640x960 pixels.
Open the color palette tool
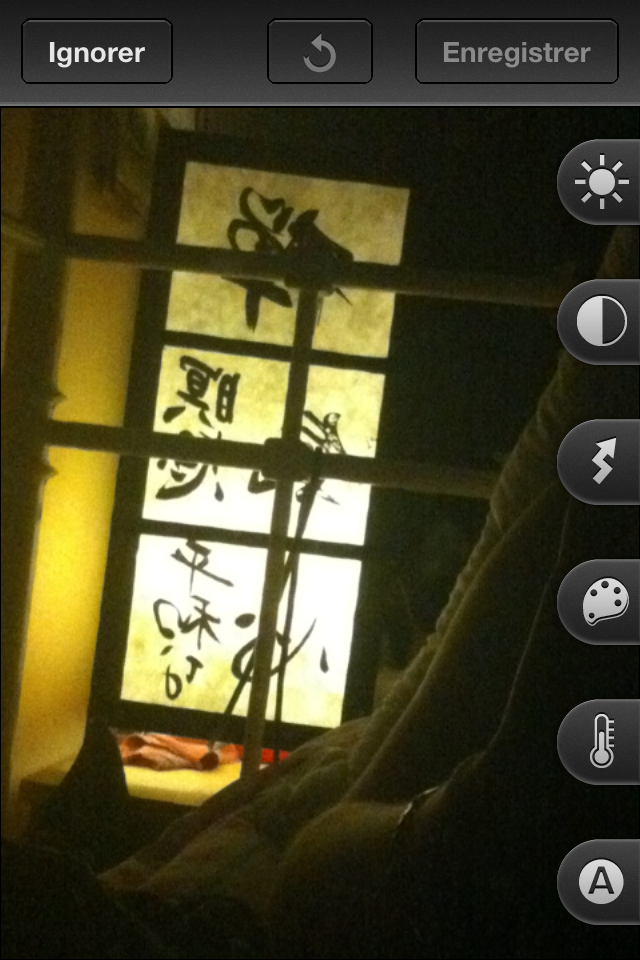point(602,603)
